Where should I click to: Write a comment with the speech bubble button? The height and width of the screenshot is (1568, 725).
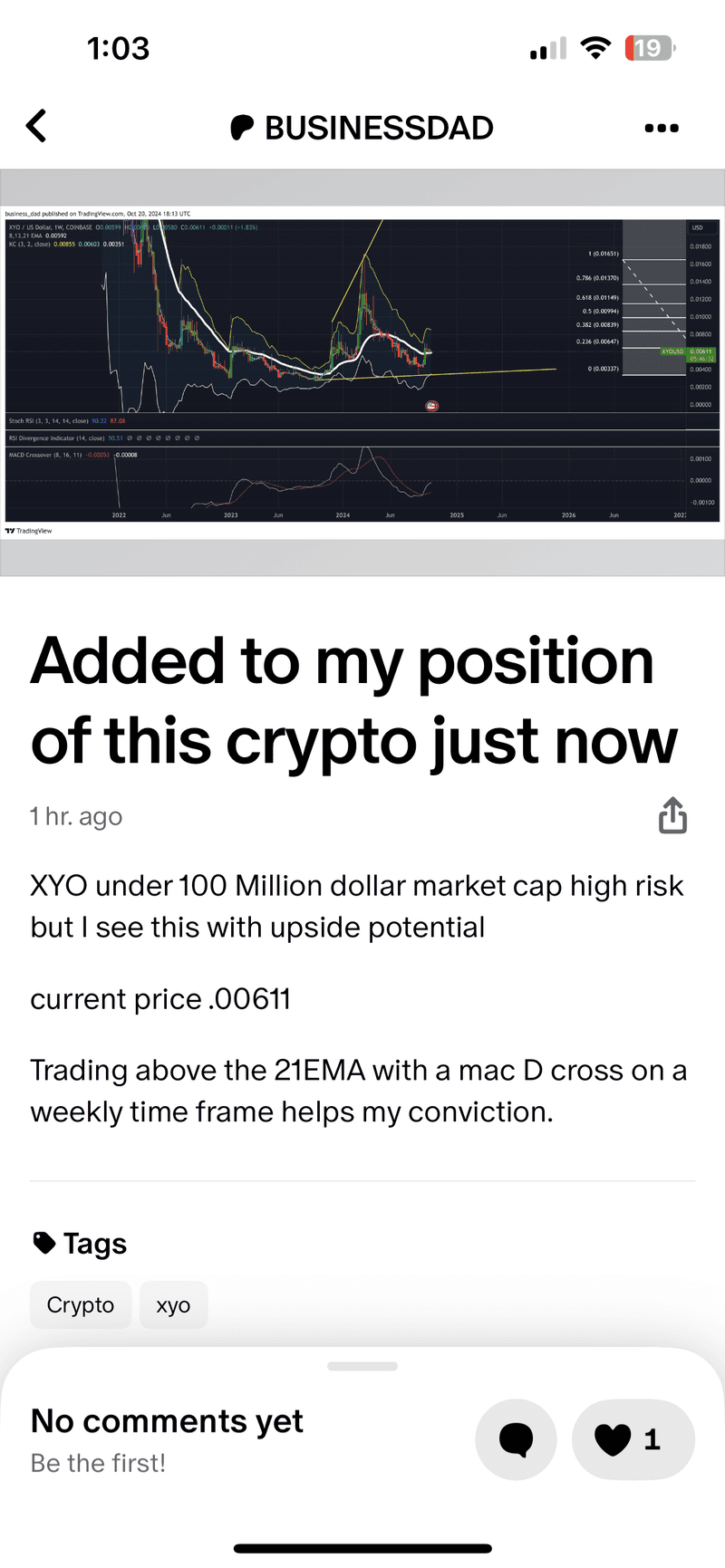click(x=516, y=1439)
